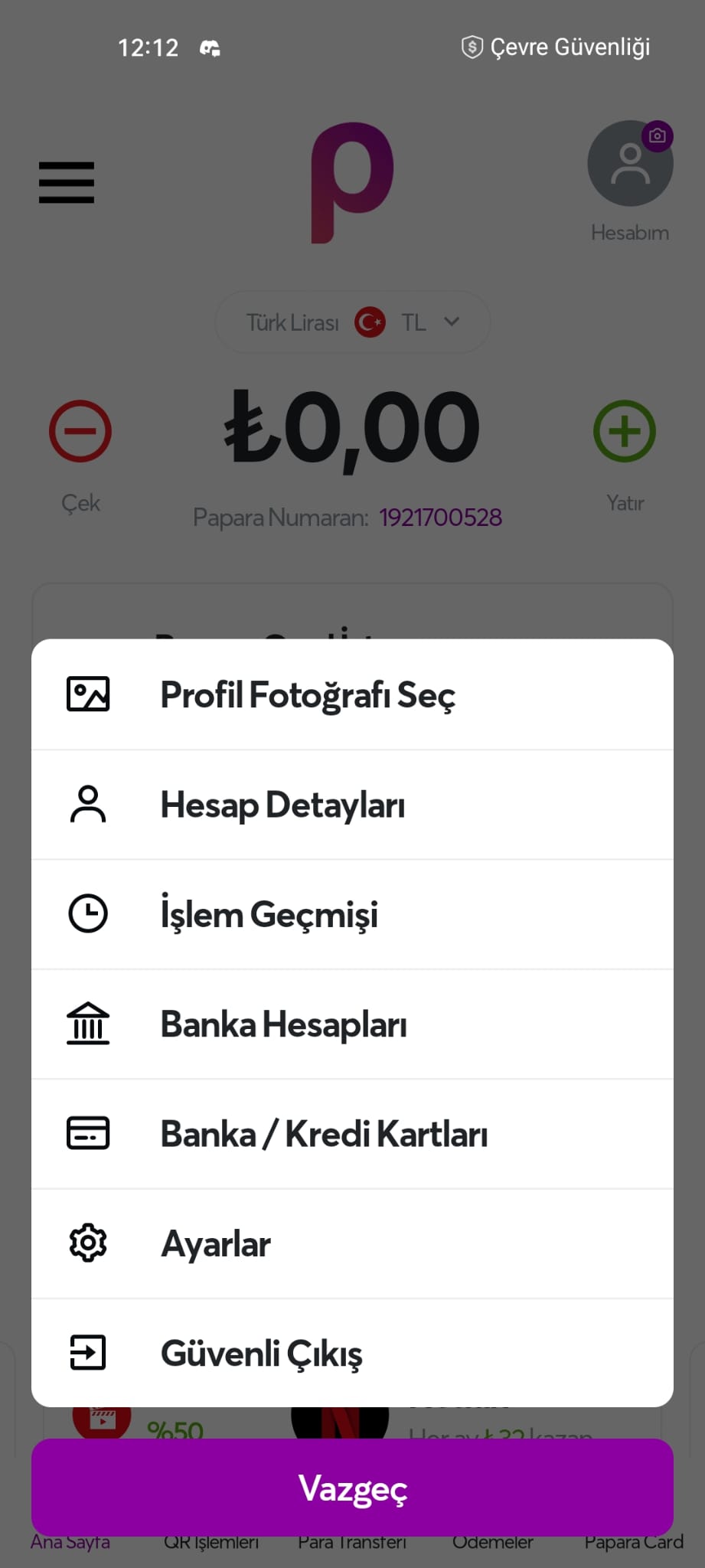The image size is (705, 1568).
Task: Tap the Yatır plus button
Action: (625, 430)
